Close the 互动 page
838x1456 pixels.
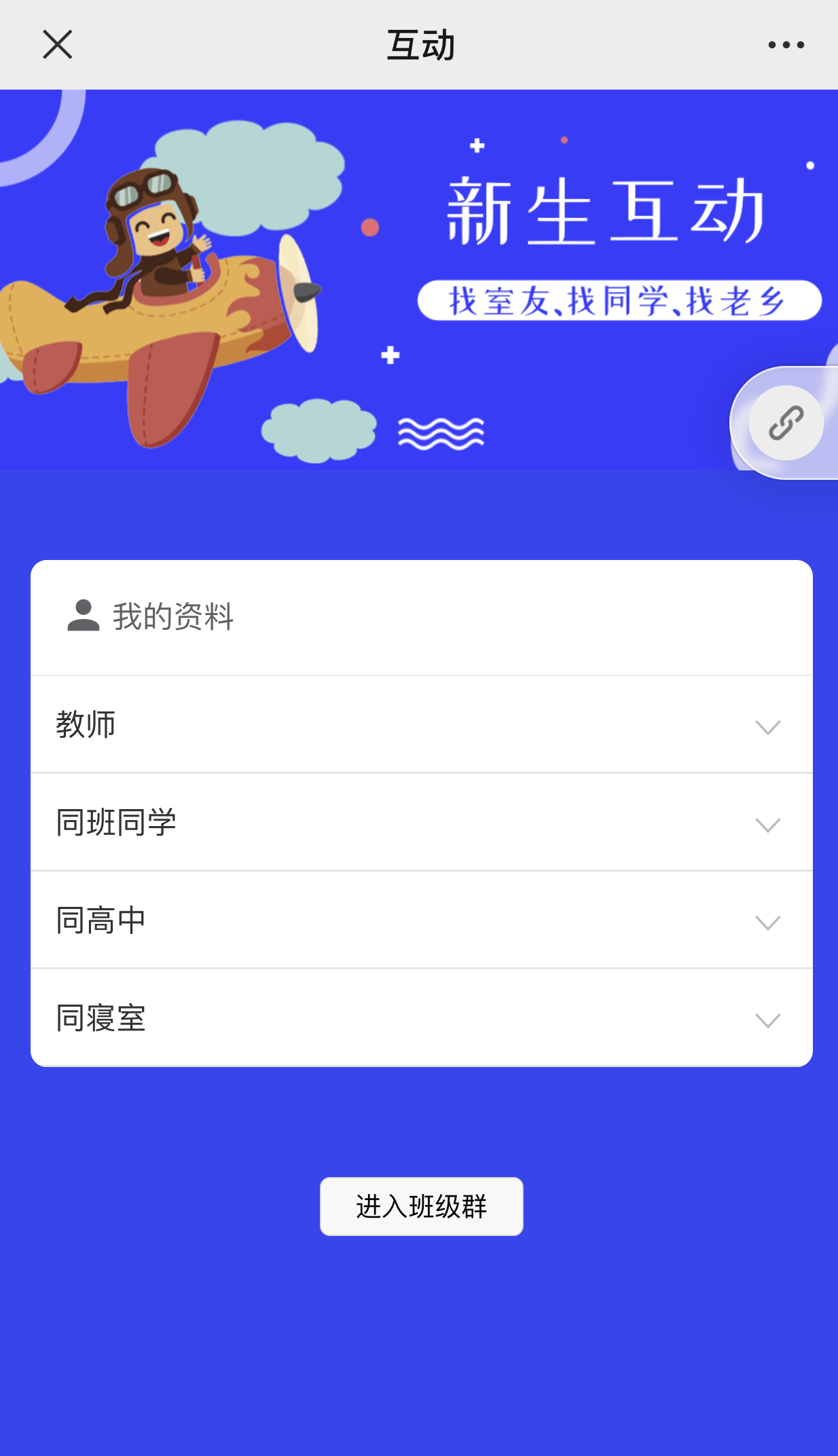point(57,45)
